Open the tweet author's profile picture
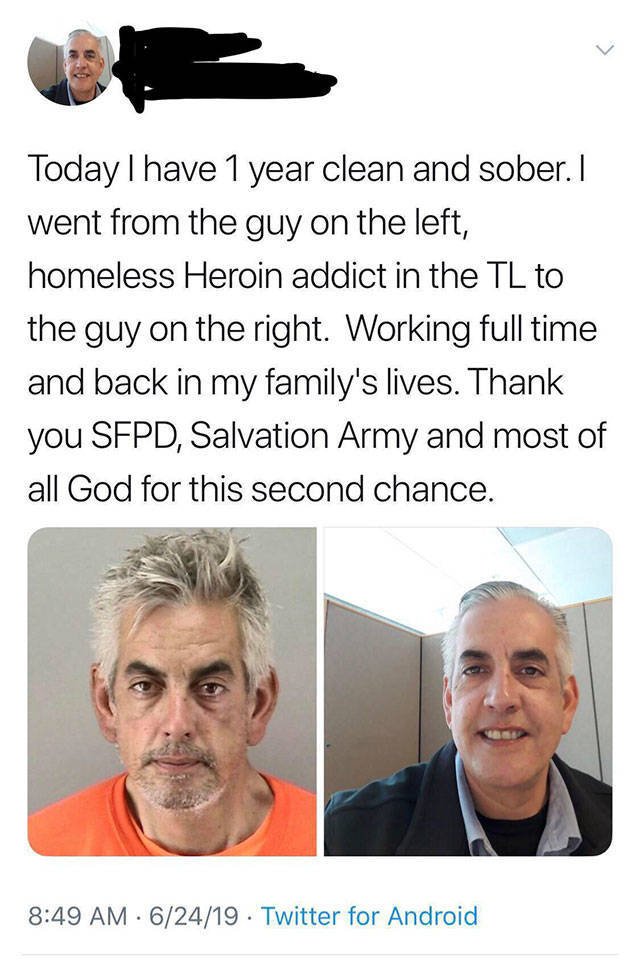Image resolution: width=640 pixels, height=964 pixels. (70, 66)
